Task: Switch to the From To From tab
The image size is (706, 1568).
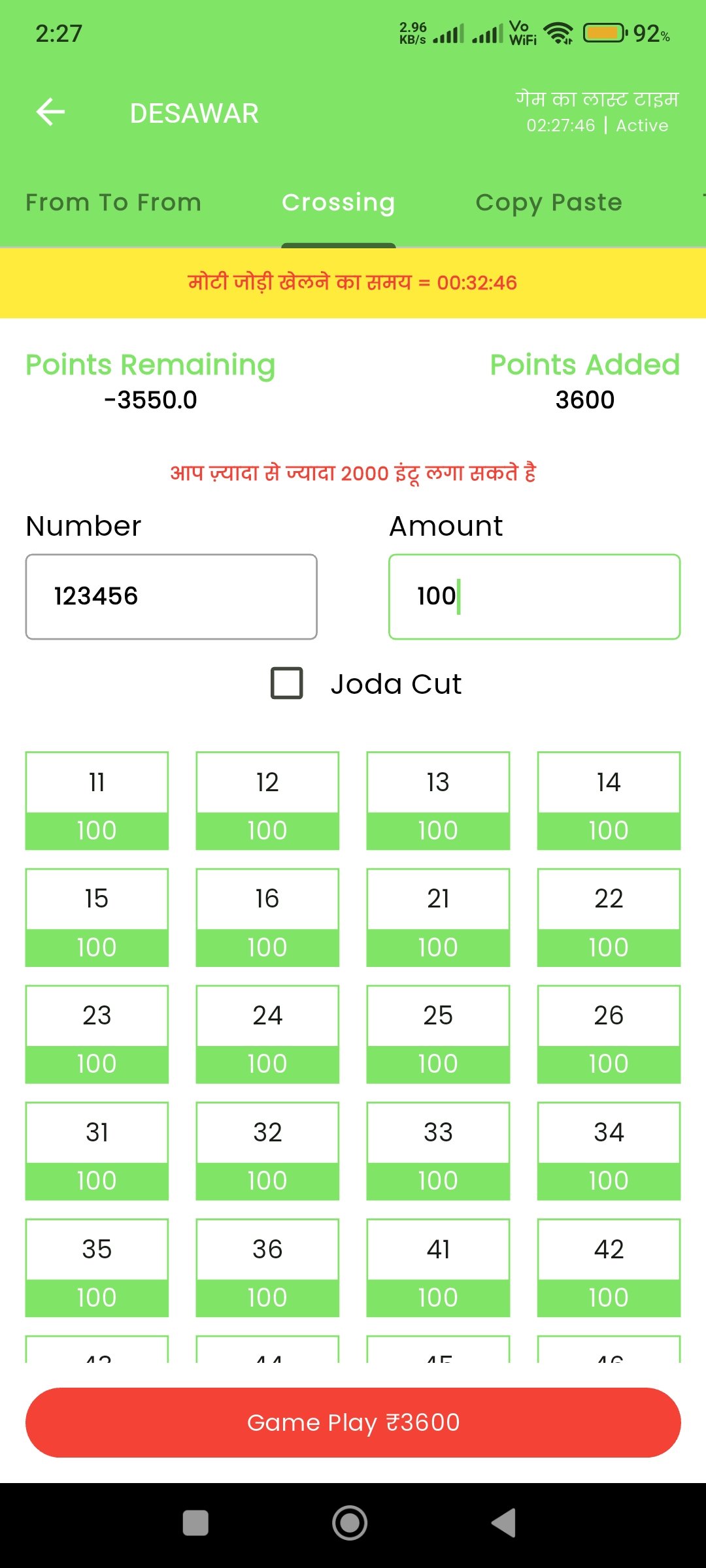Action: (x=113, y=203)
